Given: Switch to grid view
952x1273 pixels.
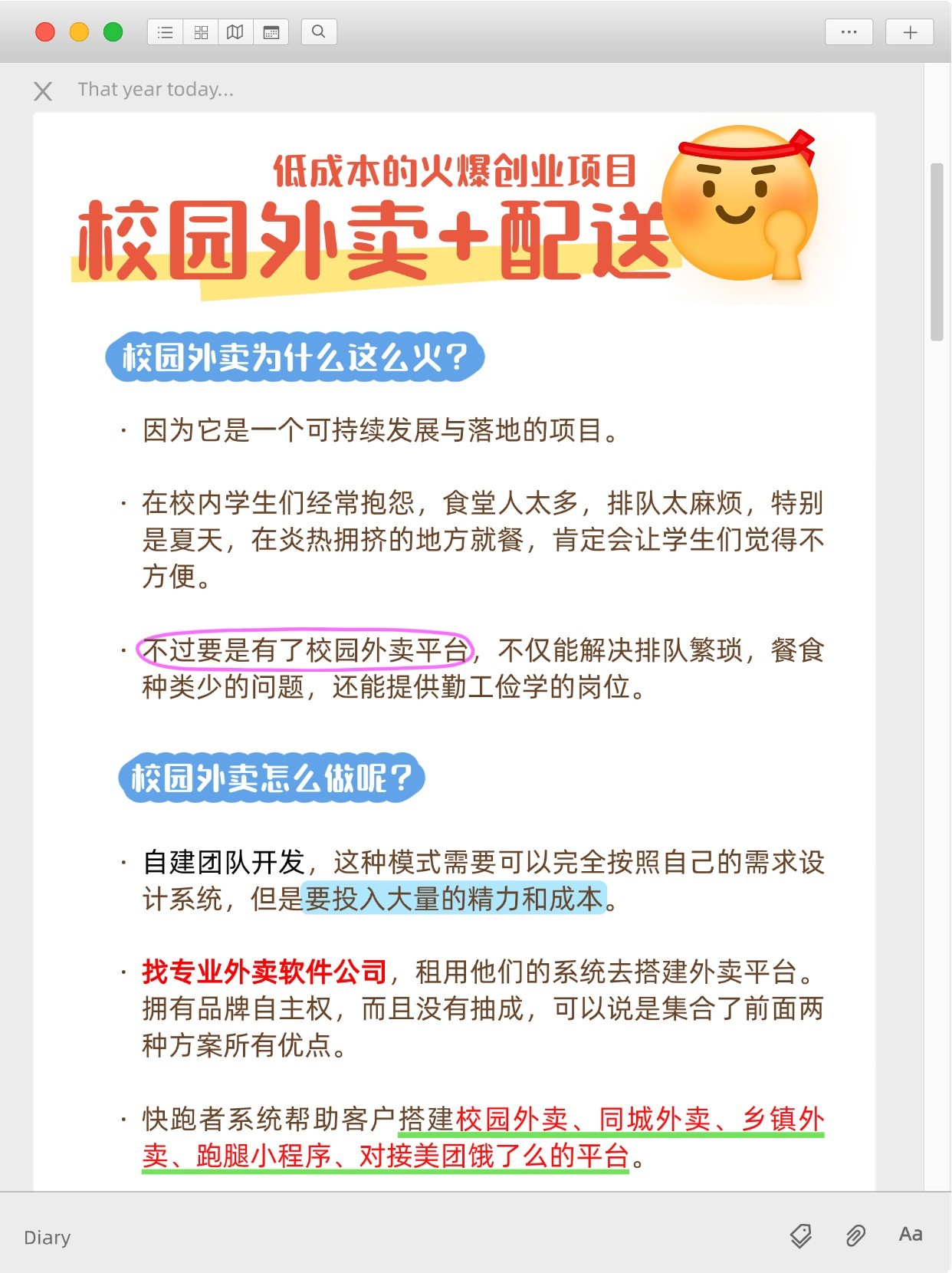Looking at the screenshot, I should [200, 32].
